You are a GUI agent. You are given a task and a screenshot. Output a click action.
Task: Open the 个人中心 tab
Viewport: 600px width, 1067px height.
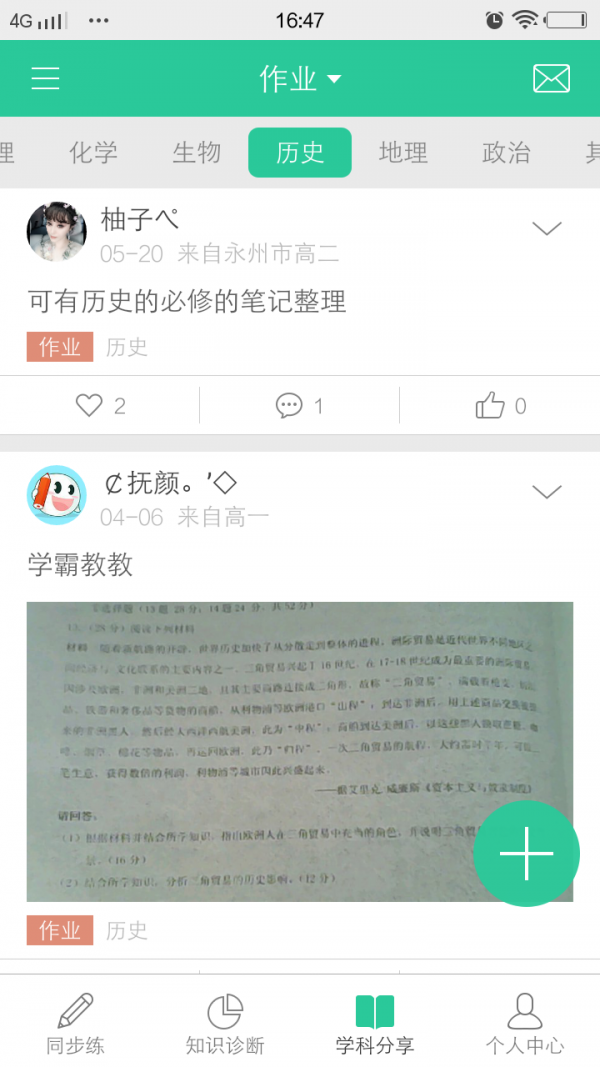(x=525, y=1024)
